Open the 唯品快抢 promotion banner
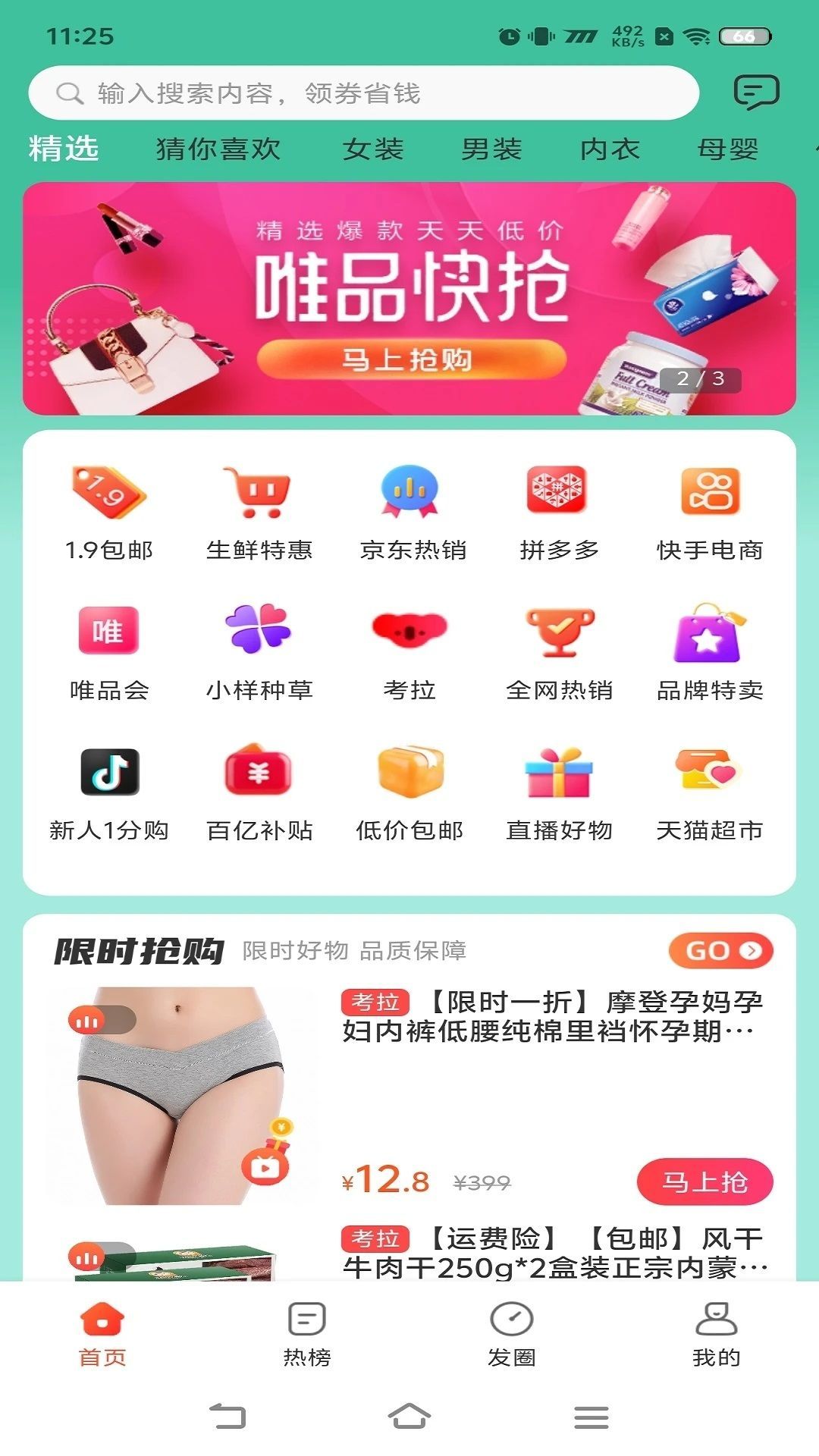The image size is (819, 1456). pyautogui.click(x=409, y=299)
